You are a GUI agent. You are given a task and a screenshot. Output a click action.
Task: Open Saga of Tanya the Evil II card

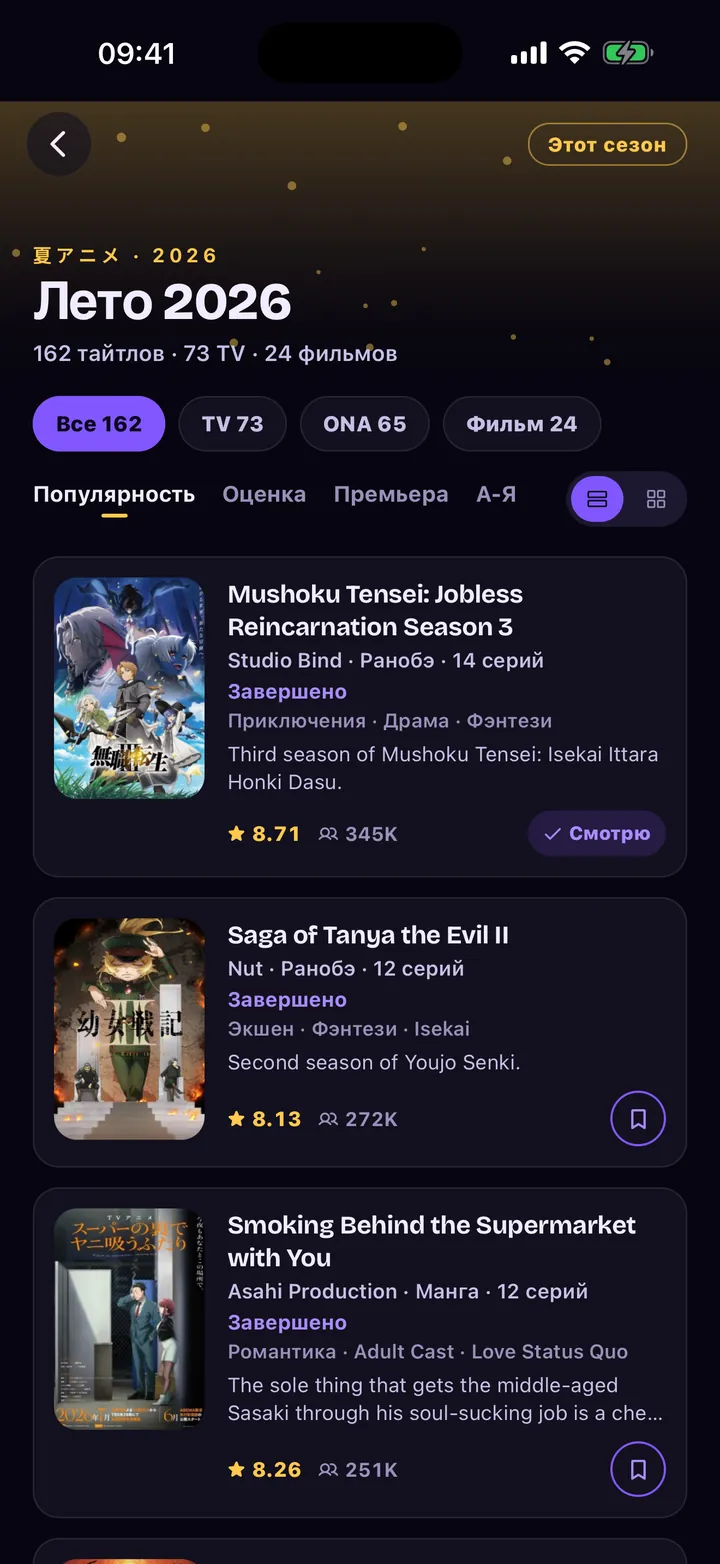pyautogui.click(x=360, y=1032)
